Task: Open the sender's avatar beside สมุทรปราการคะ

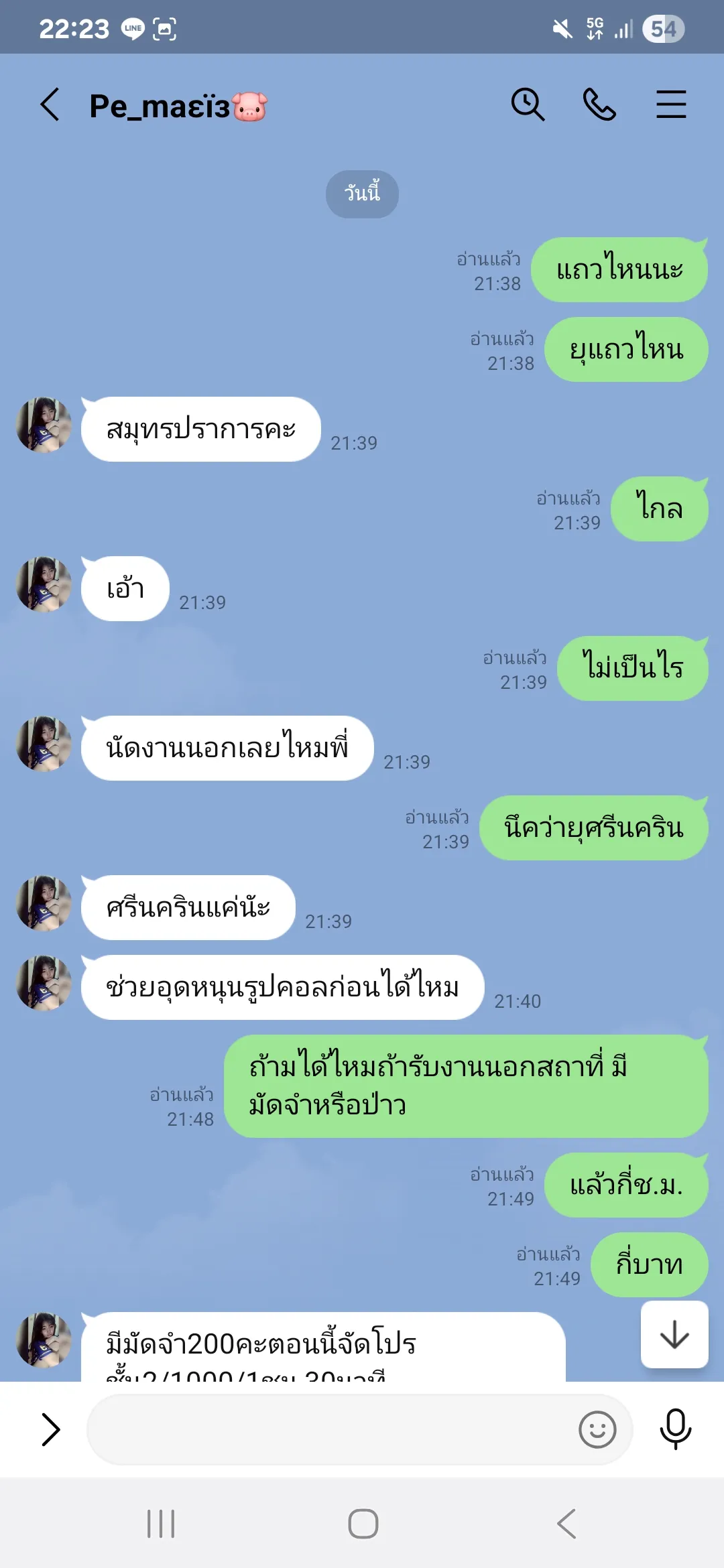Action: coord(44,425)
